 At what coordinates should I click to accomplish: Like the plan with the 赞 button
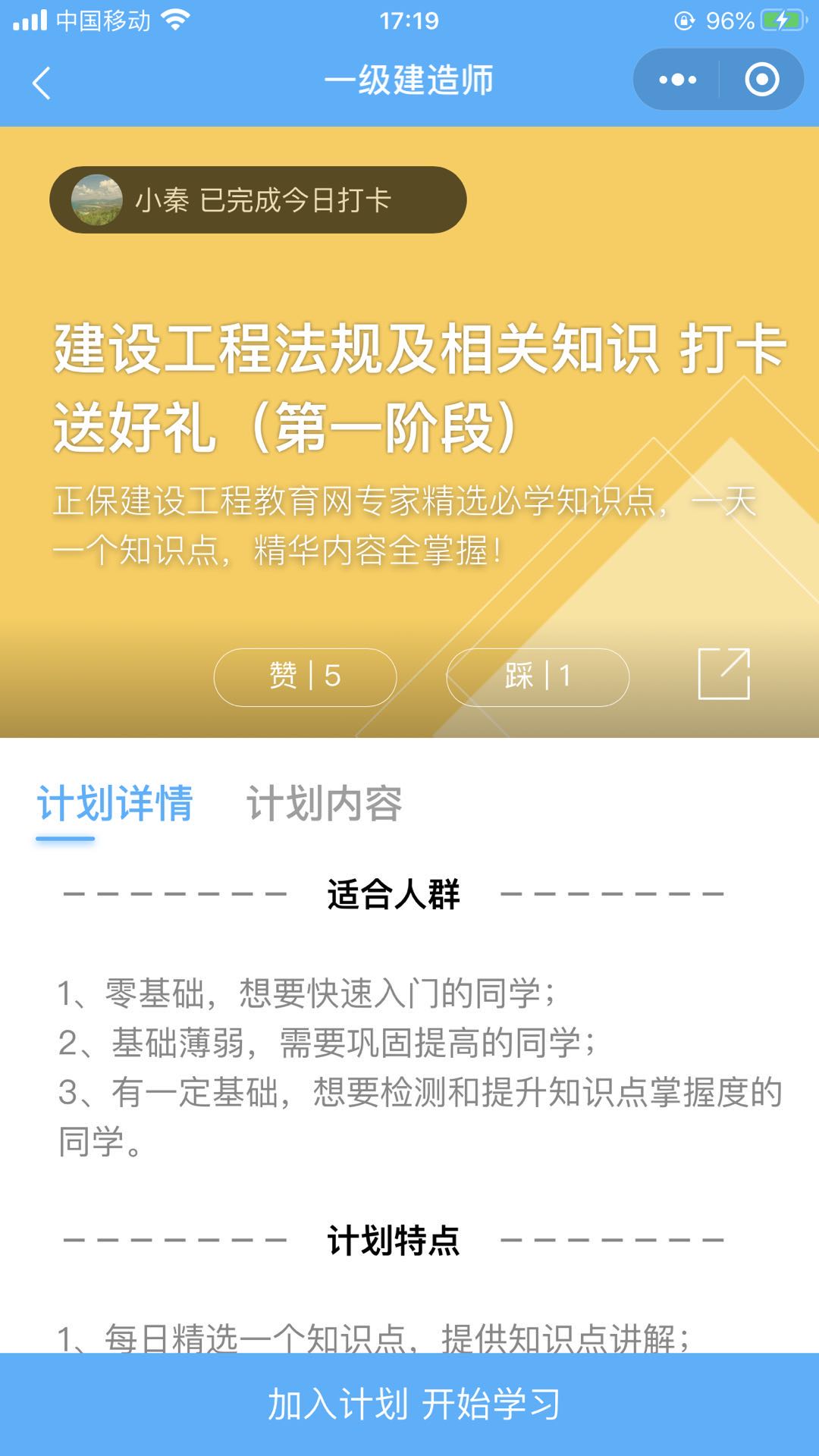[x=305, y=676]
